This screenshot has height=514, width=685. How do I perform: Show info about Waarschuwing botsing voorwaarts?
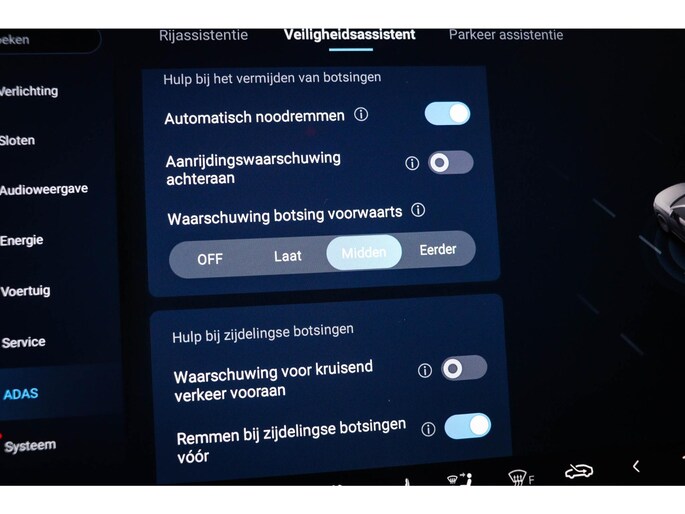click(418, 210)
